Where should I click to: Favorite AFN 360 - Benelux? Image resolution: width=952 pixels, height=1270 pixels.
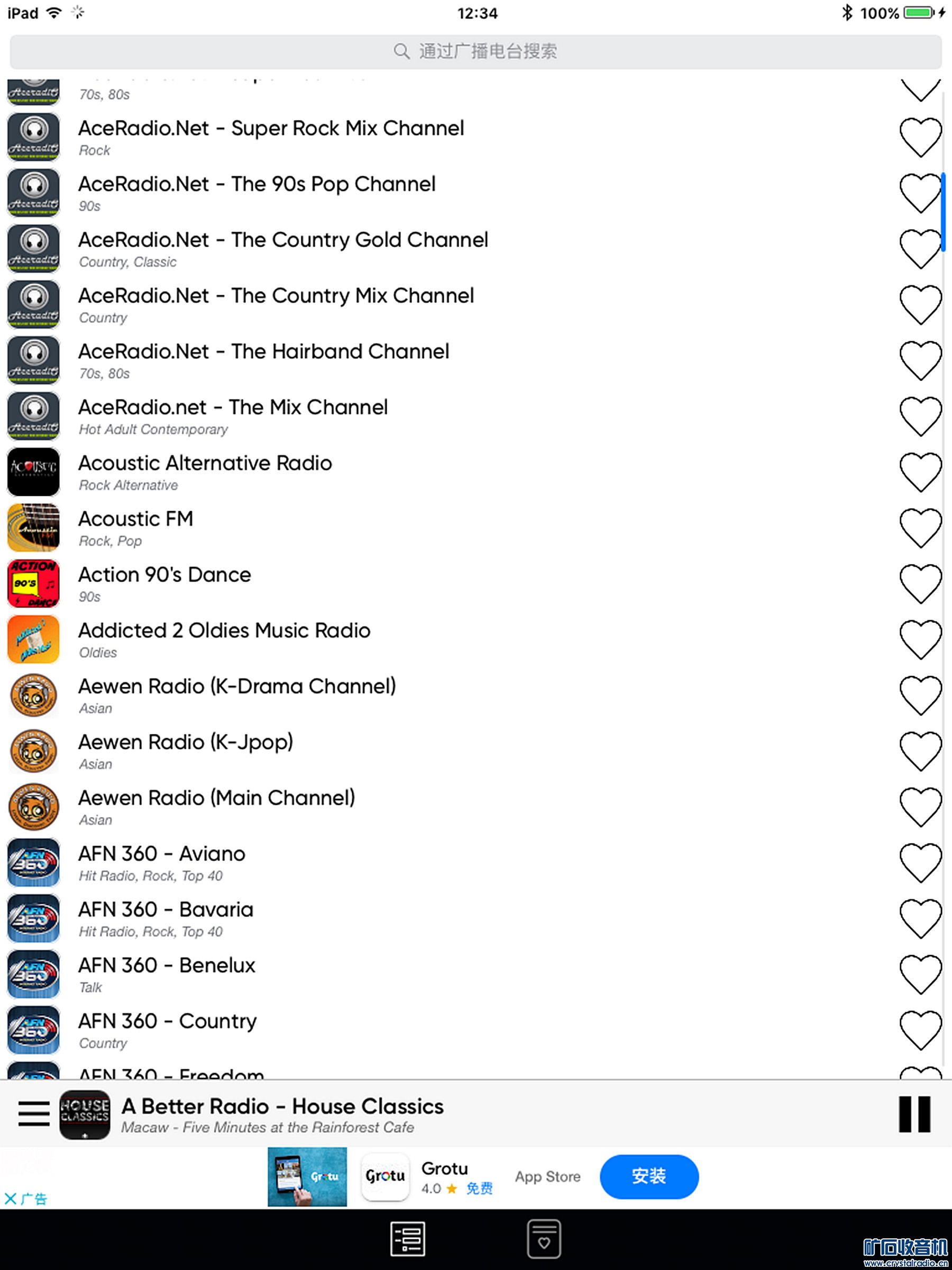coord(920,974)
